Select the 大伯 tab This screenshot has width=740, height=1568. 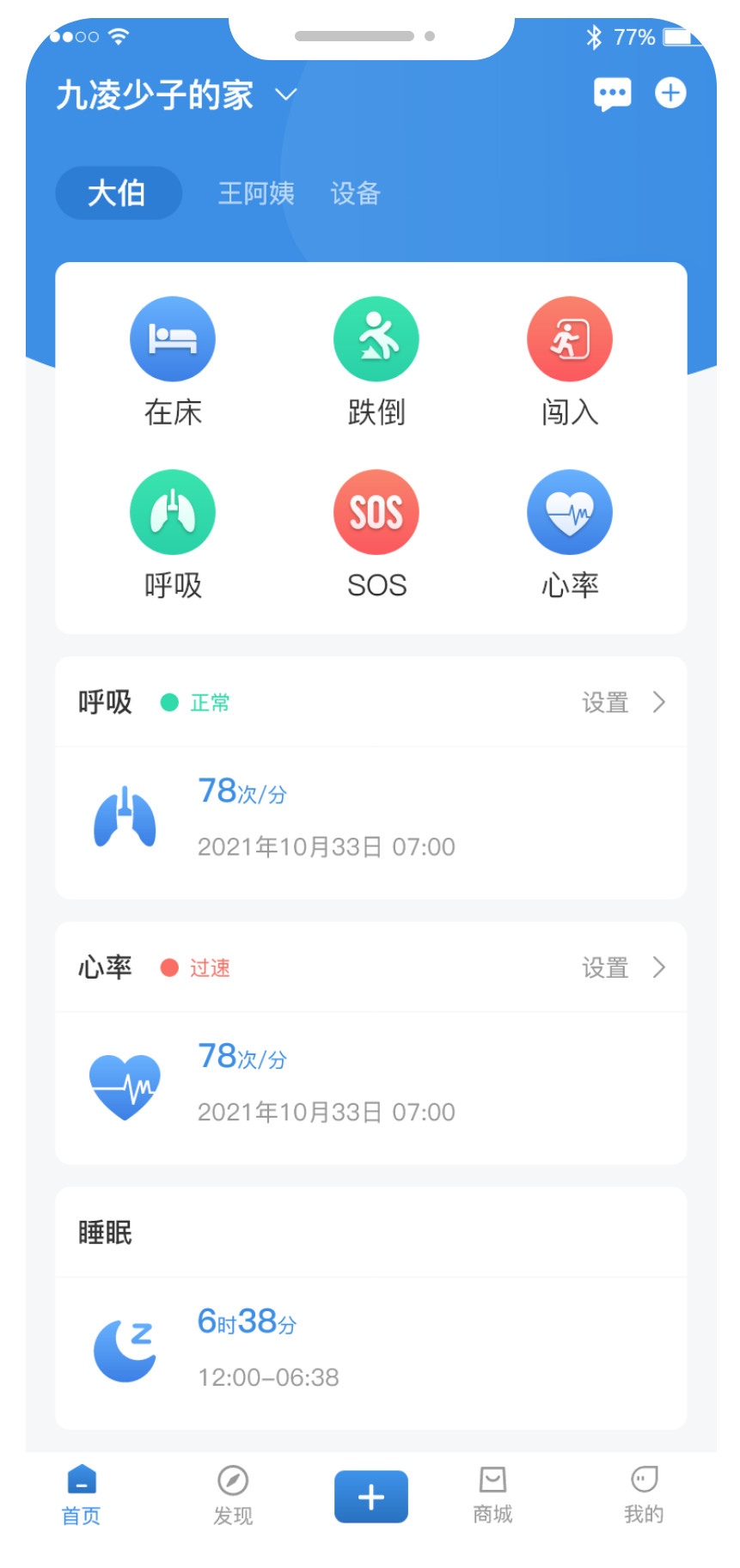[119, 193]
